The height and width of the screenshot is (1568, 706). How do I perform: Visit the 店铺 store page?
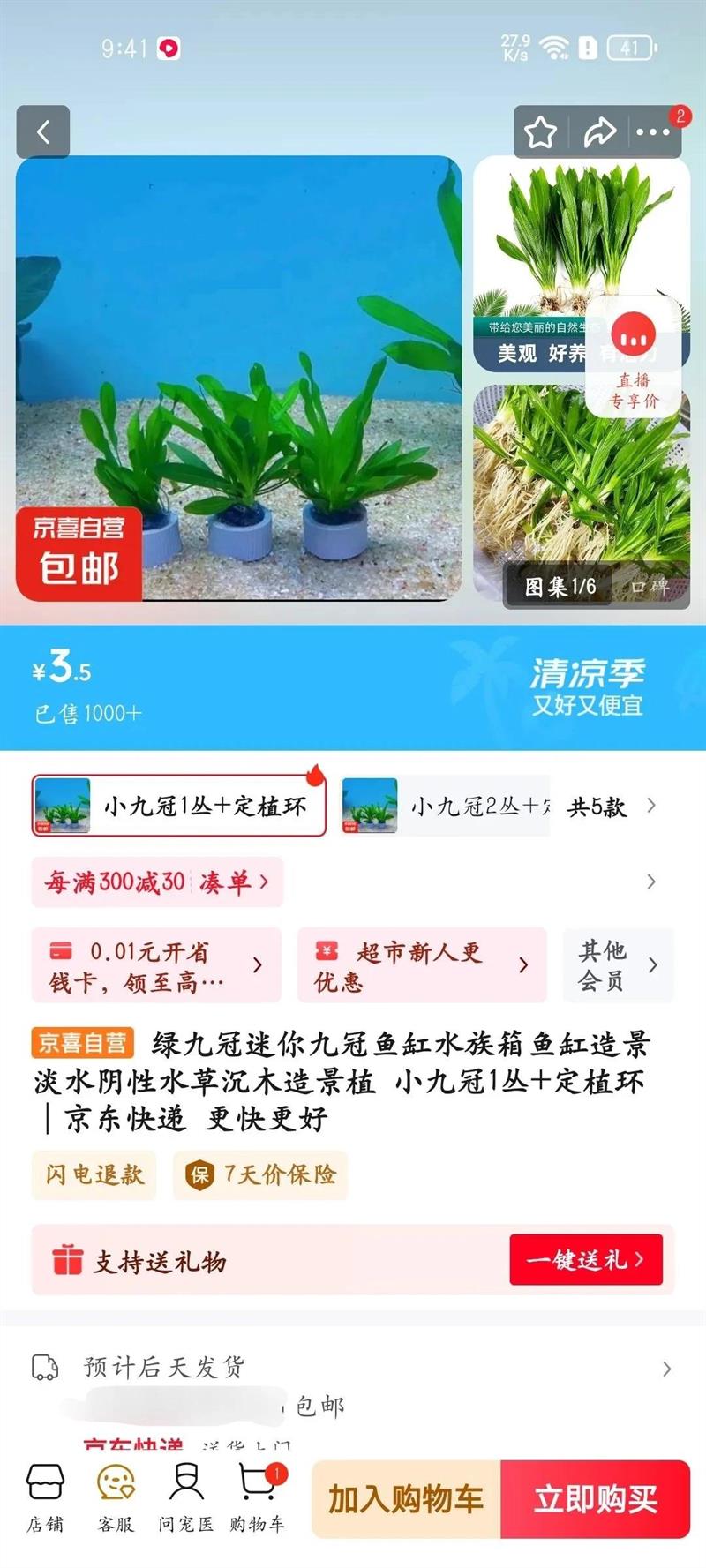(45, 1498)
